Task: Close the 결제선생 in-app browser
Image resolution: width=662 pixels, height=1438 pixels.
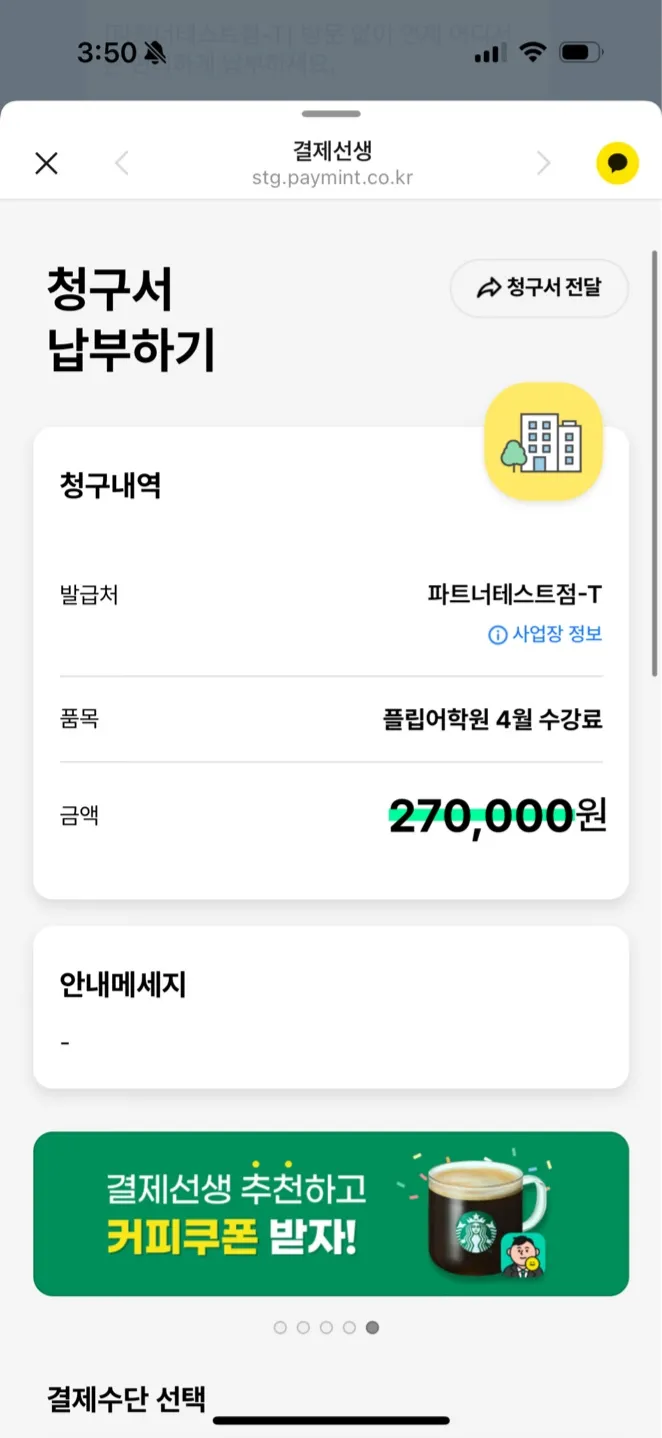Action: pyautogui.click(x=46, y=163)
